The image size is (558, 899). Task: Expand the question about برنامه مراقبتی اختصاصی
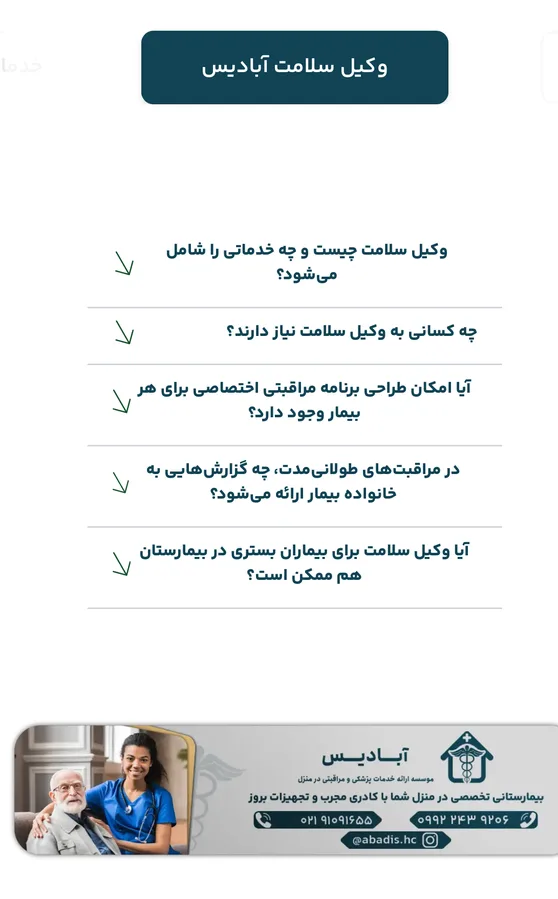pos(294,400)
